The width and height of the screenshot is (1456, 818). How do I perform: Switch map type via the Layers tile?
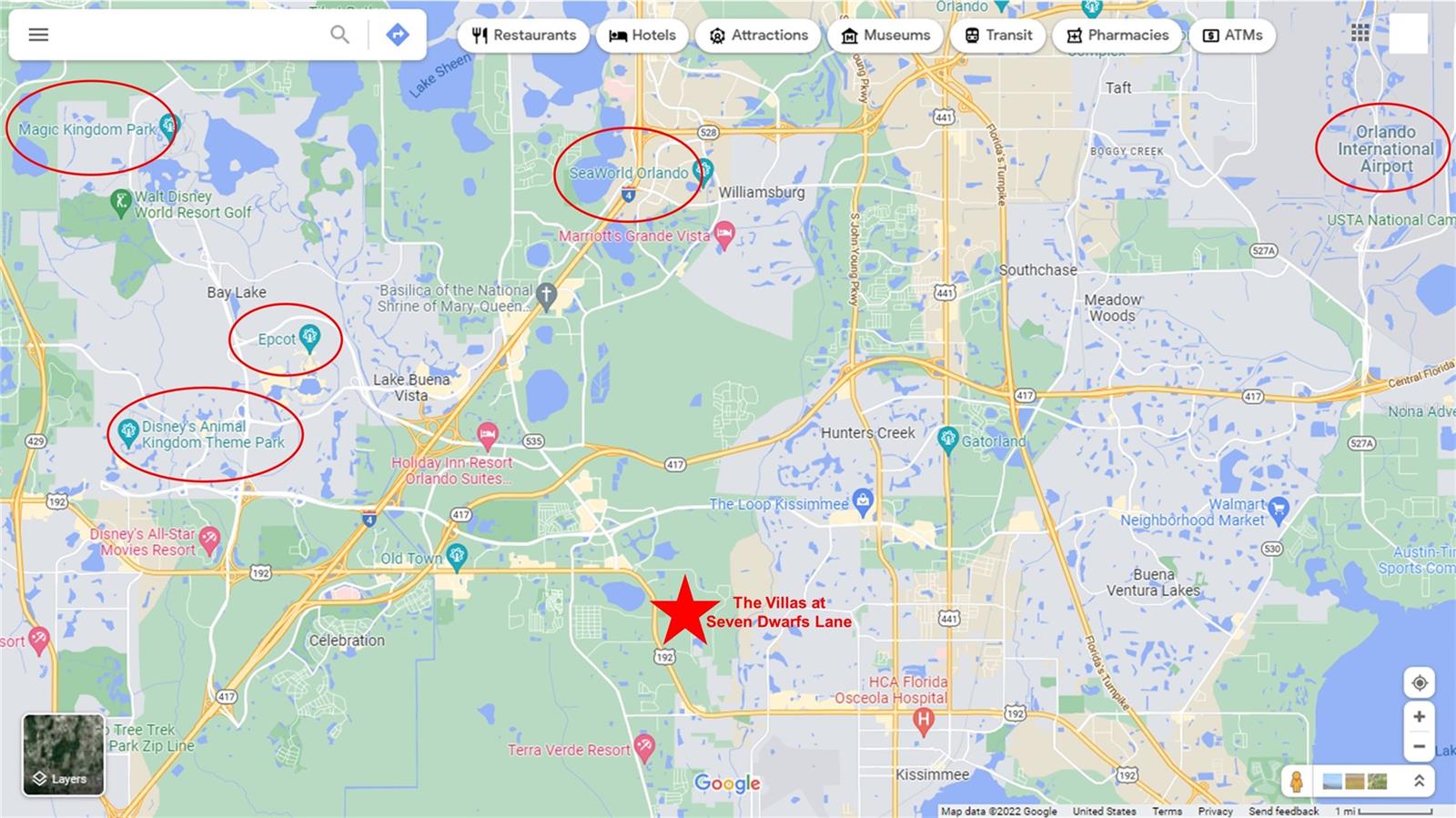[63, 754]
